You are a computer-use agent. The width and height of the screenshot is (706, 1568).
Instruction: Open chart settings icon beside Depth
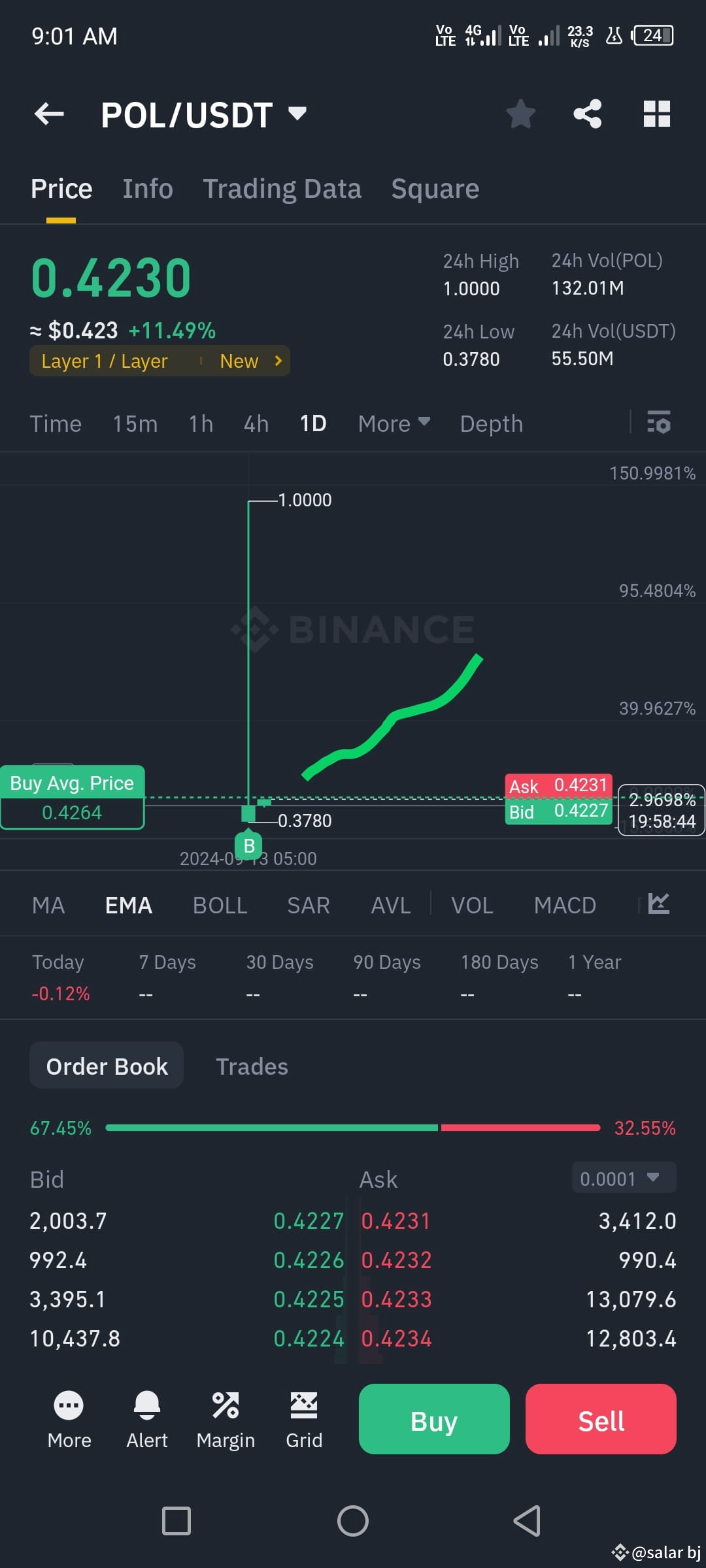659,423
